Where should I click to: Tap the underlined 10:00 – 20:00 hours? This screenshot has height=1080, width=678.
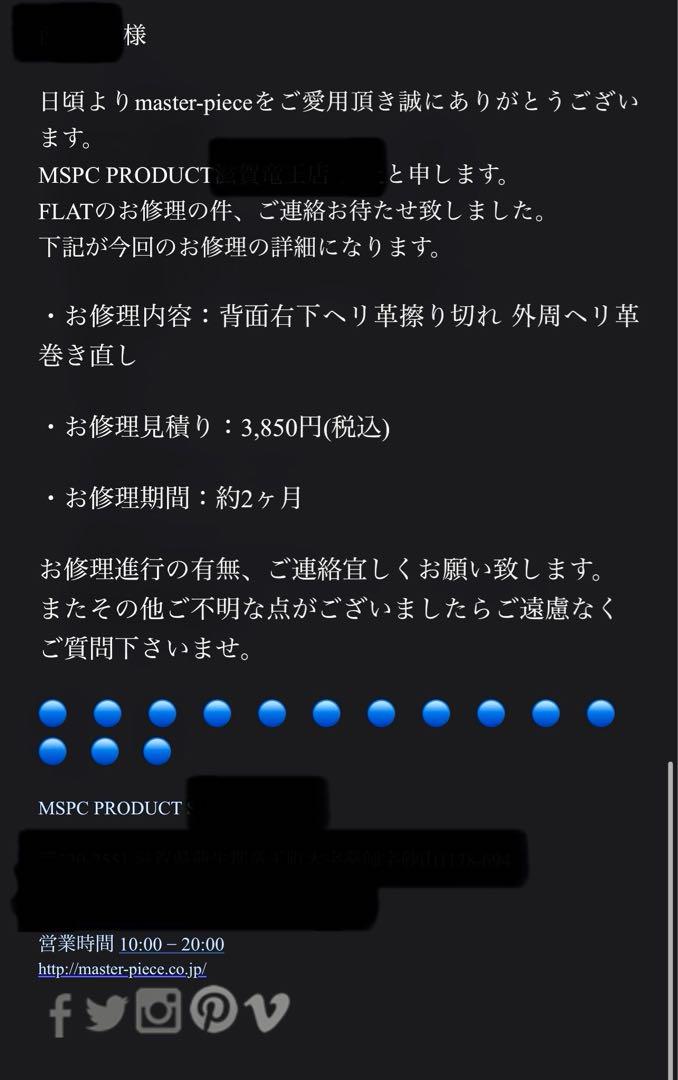171,944
